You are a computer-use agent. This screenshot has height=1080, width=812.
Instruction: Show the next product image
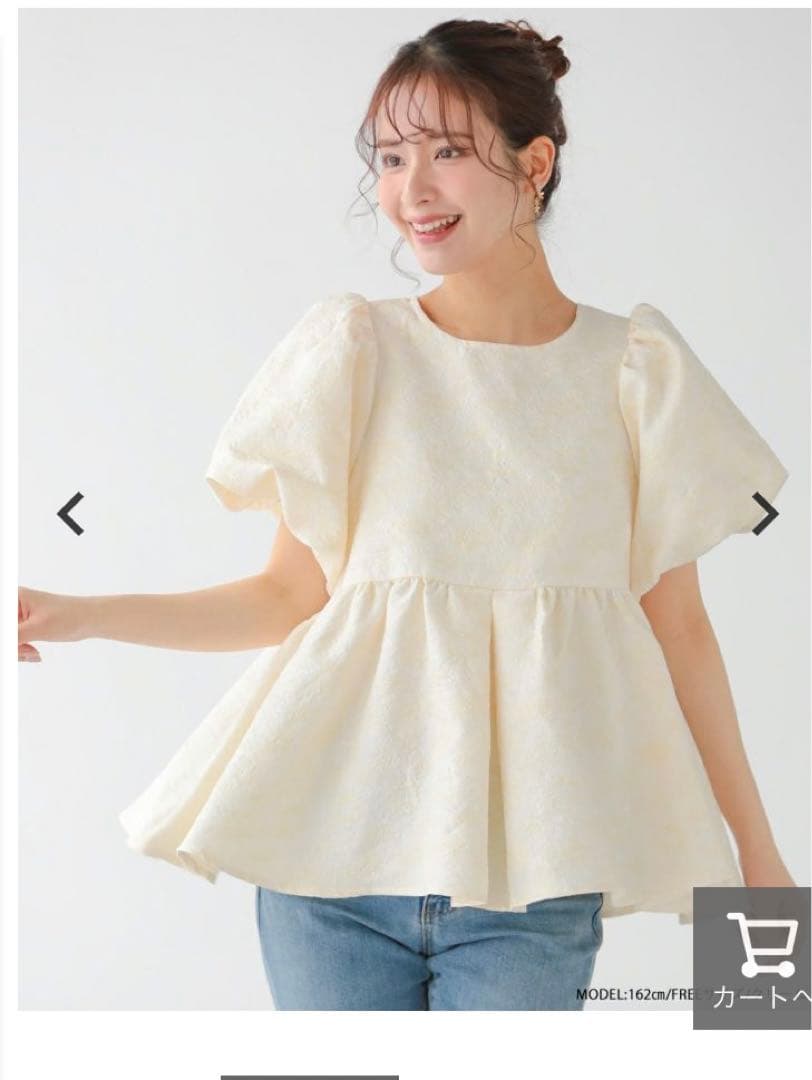point(764,514)
